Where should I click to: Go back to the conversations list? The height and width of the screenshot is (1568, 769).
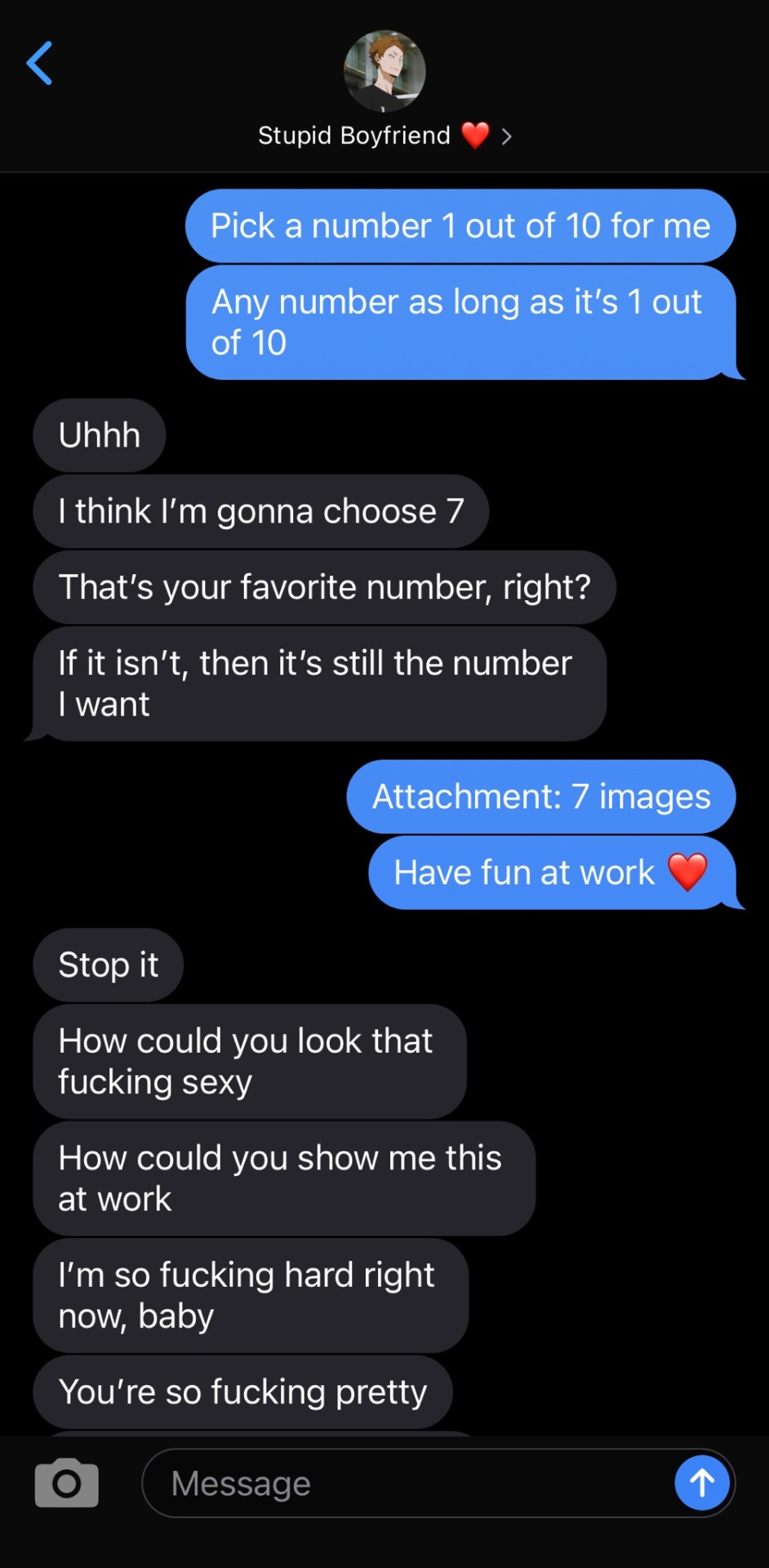pos(39,64)
